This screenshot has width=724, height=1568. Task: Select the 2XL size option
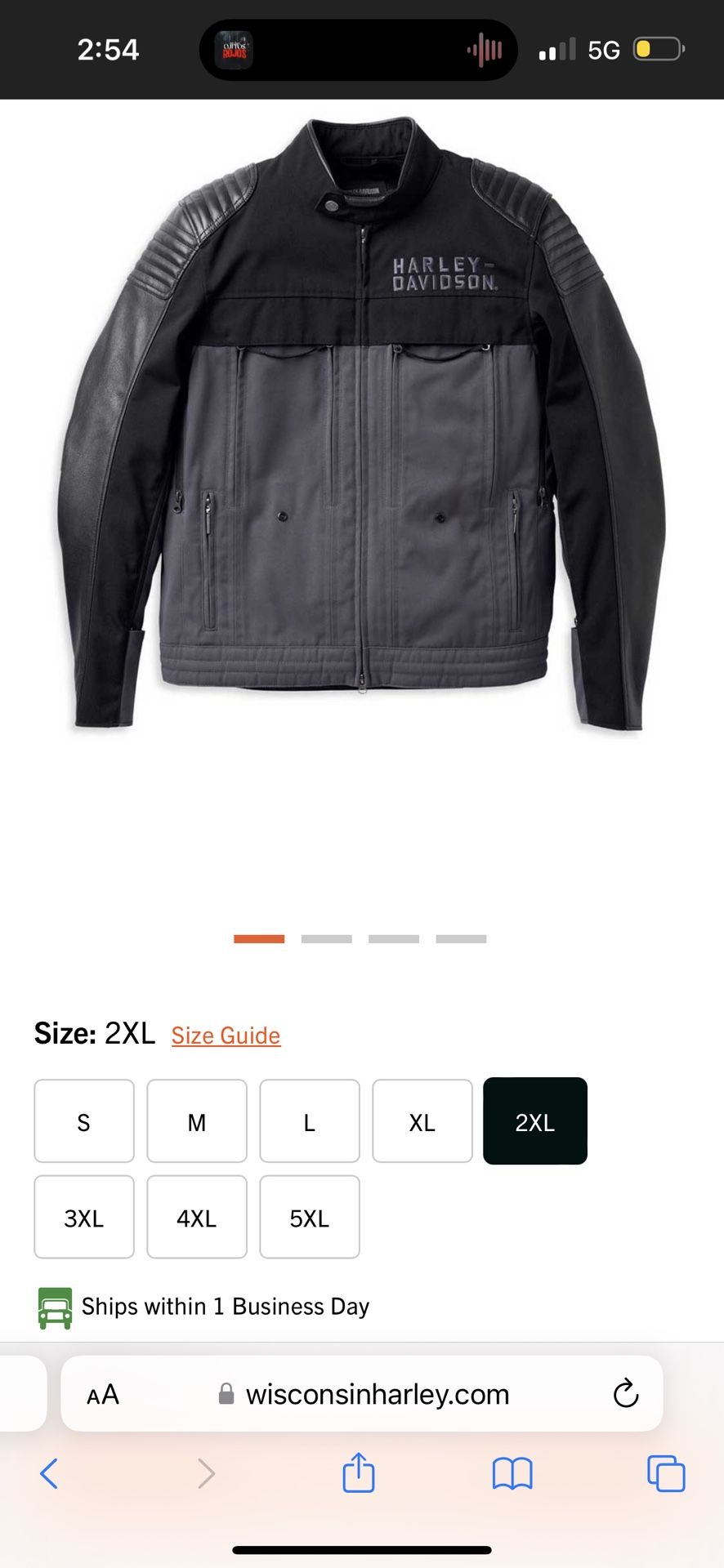coord(535,1121)
